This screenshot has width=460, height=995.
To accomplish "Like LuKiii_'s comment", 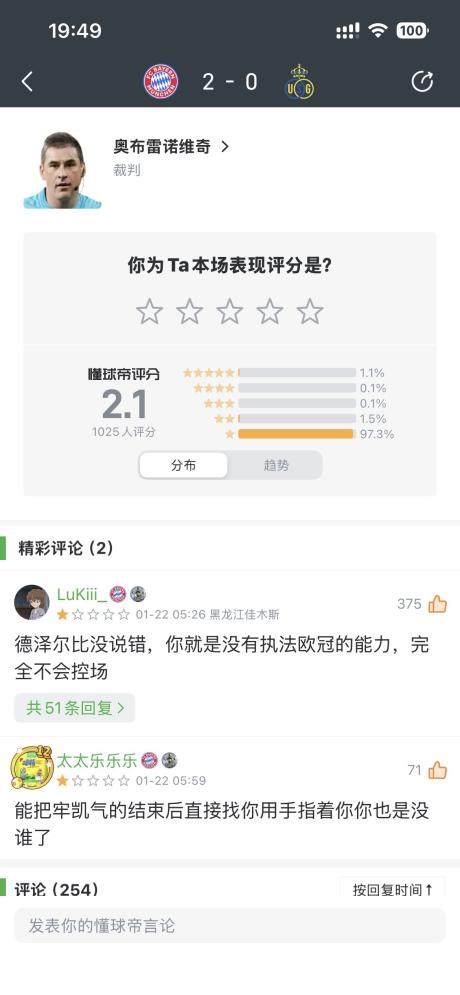I will (x=437, y=604).
